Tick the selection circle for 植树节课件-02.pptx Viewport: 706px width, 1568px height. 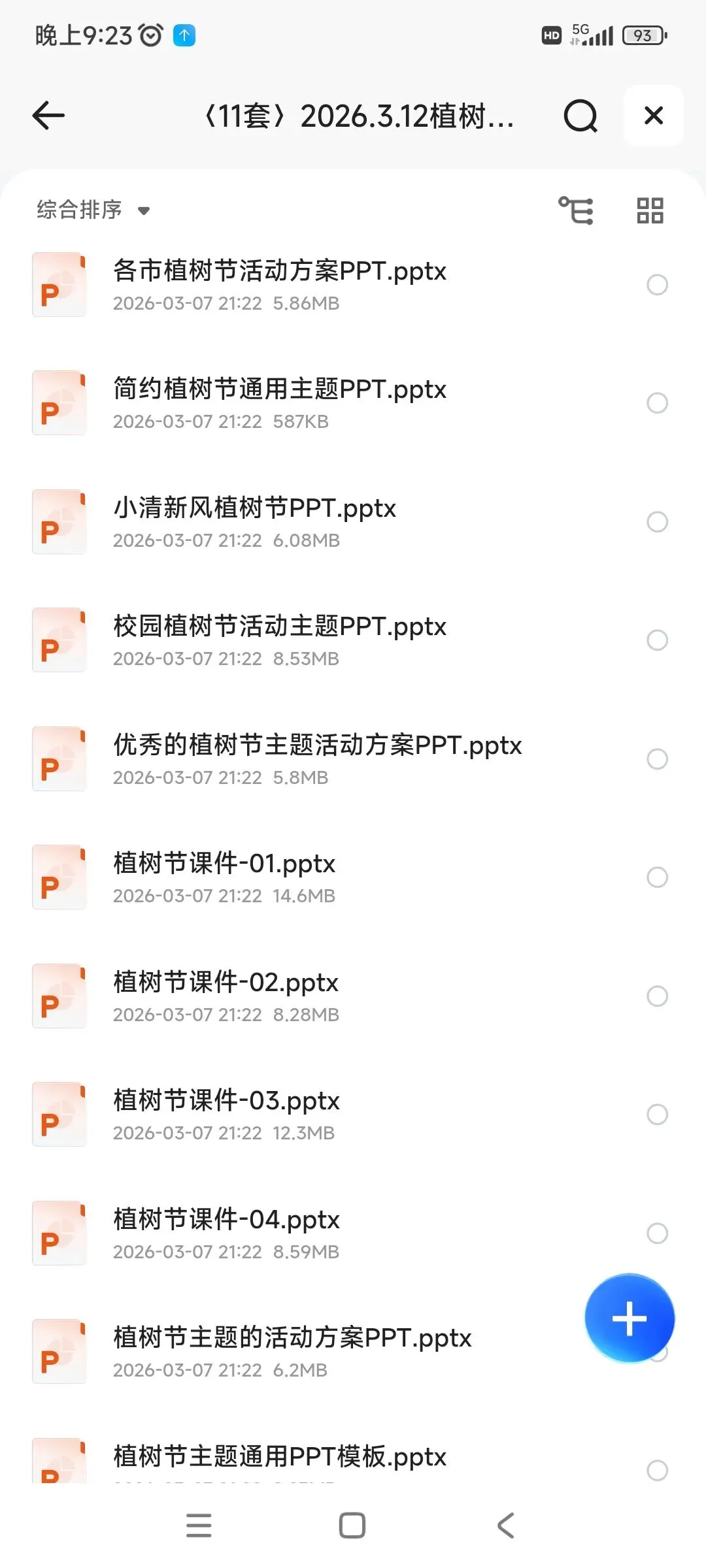(x=657, y=996)
